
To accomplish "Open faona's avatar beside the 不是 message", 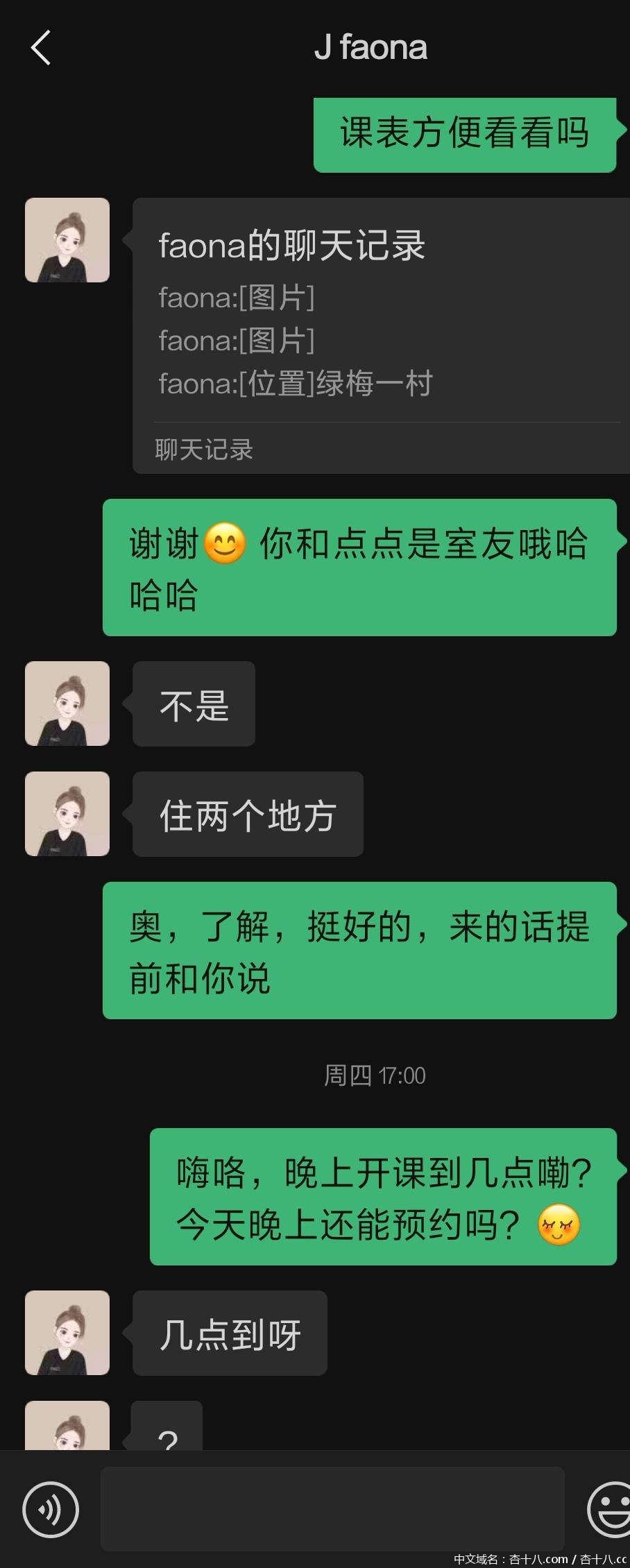I will point(67,704).
